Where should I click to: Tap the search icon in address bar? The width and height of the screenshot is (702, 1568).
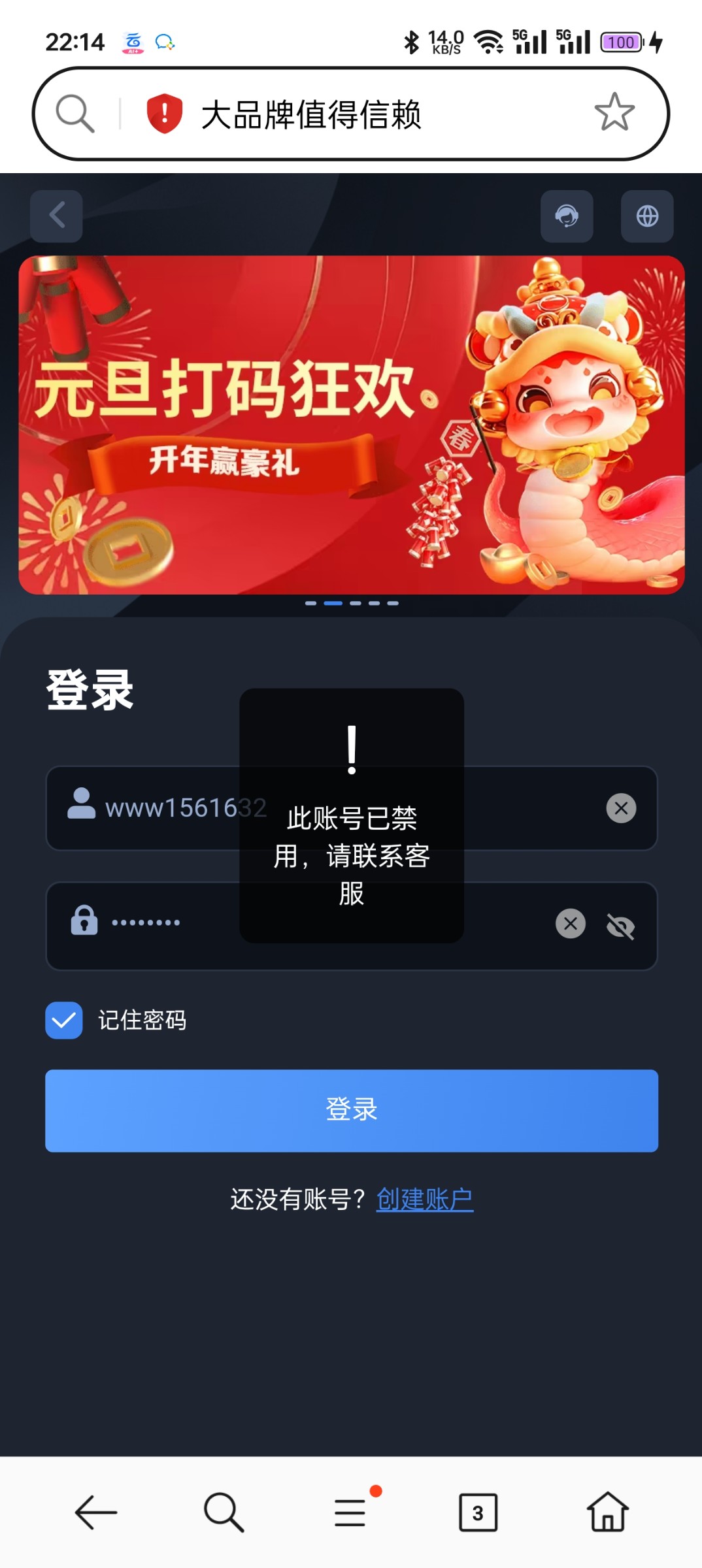[x=75, y=114]
